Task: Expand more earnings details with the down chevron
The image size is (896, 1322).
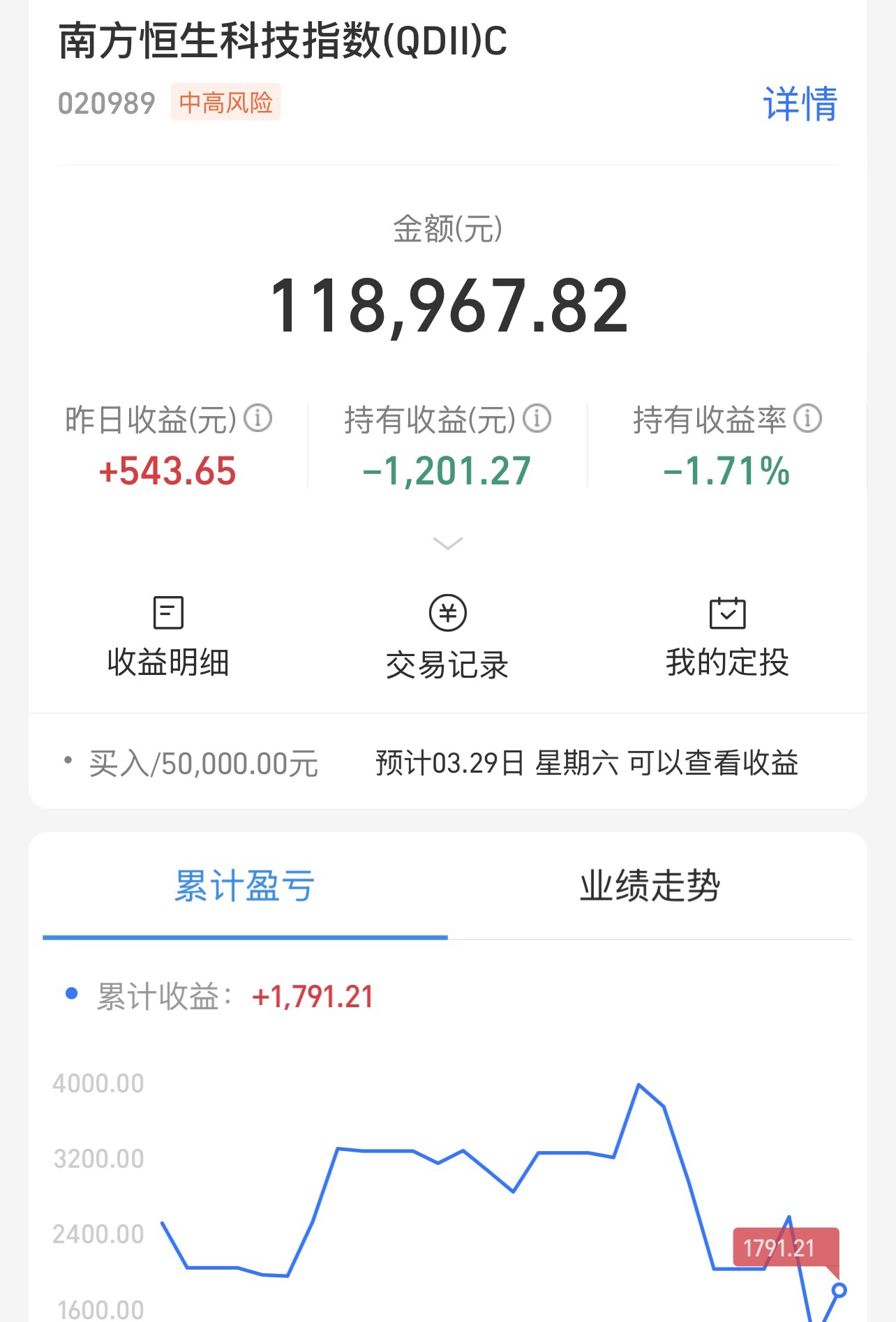Action: (x=447, y=543)
